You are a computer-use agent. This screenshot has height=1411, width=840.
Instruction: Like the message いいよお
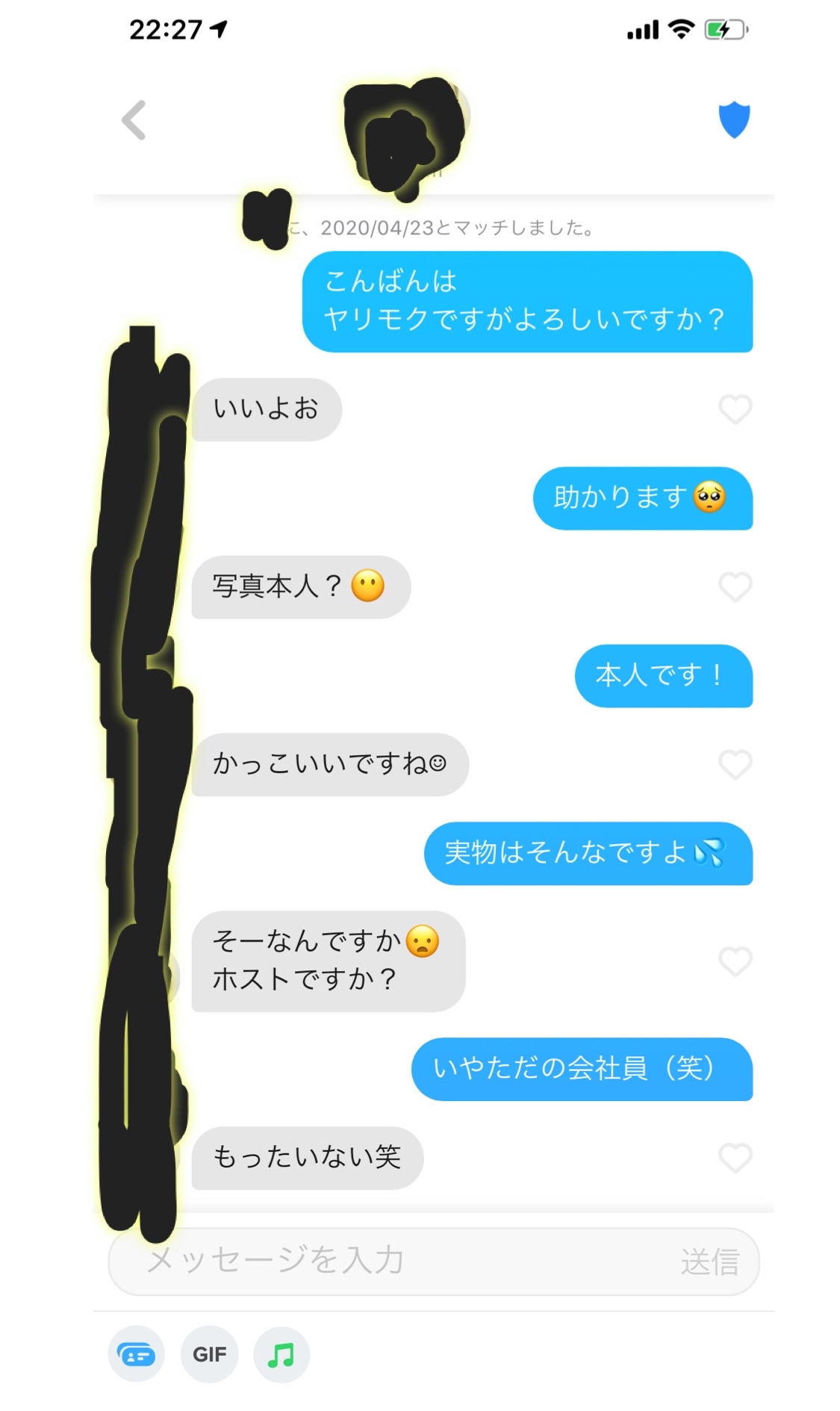pyautogui.click(x=735, y=409)
